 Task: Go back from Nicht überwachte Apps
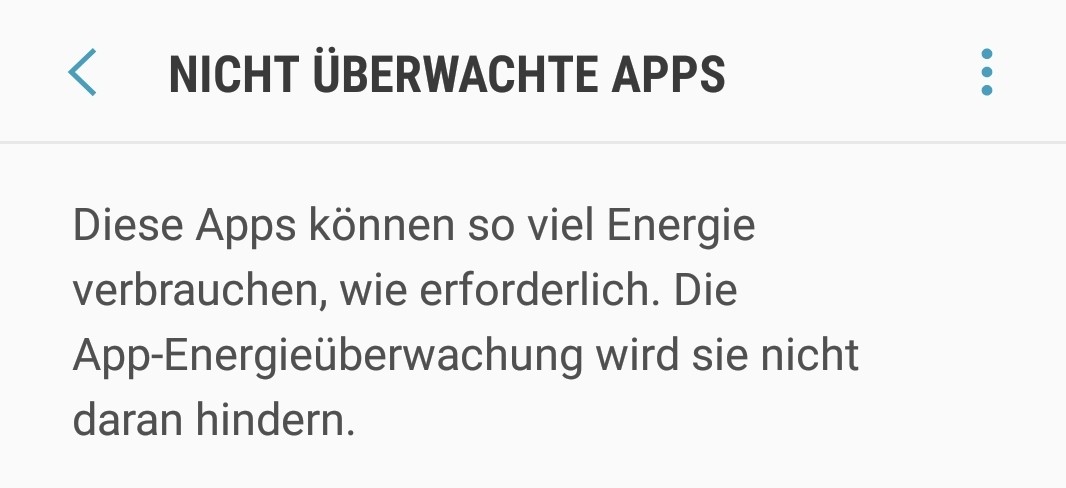point(83,73)
